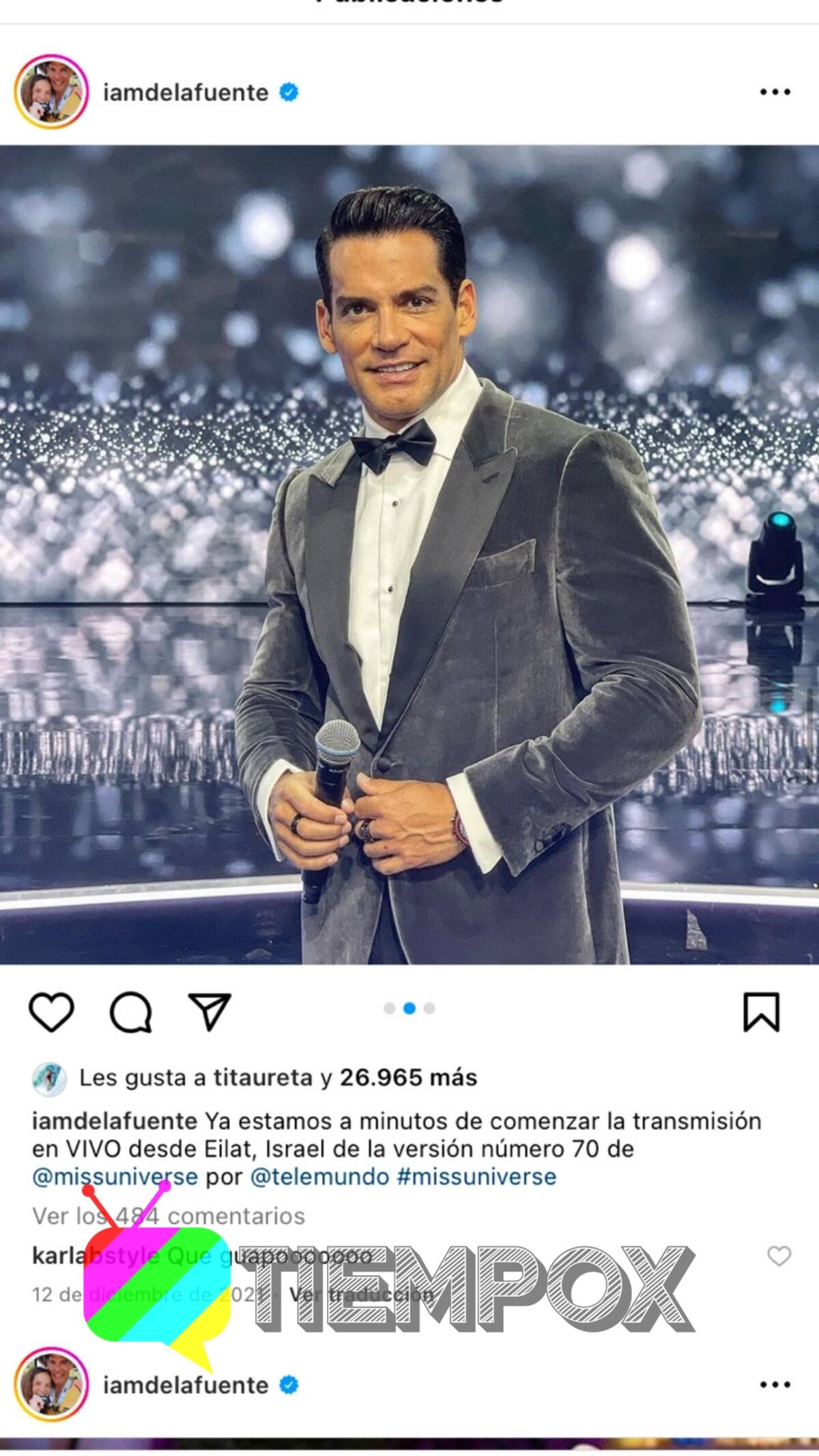Tap Ver traducción to translate the comment
This screenshot has height=1456, width=819.
362,1294
